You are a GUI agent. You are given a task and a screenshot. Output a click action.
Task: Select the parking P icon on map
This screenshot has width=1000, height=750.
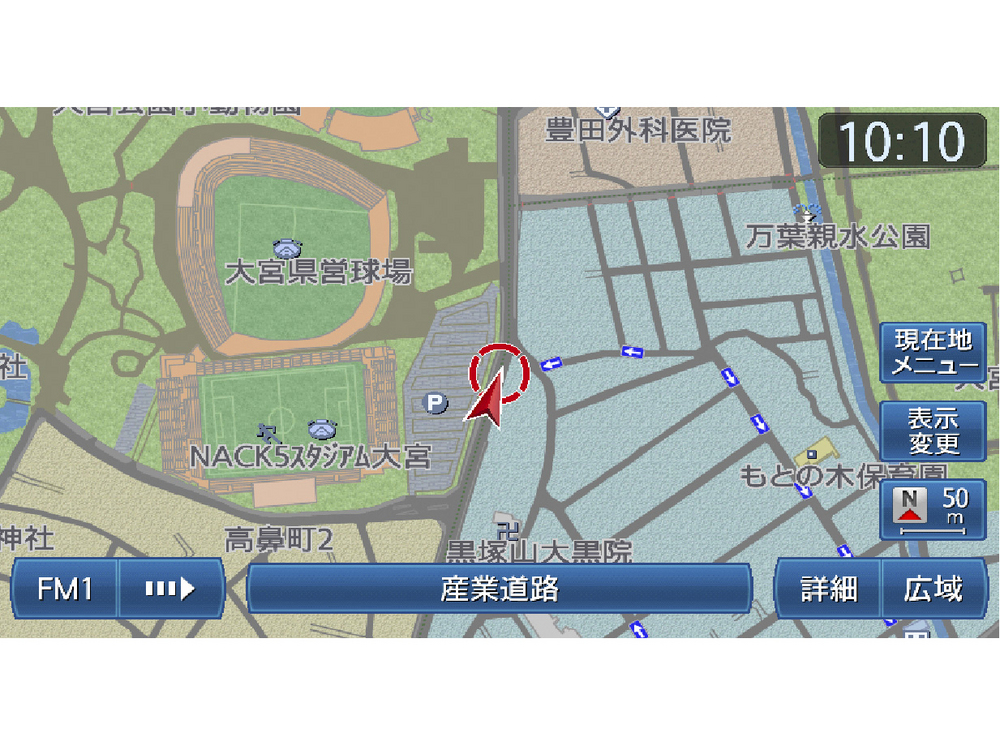434,403
